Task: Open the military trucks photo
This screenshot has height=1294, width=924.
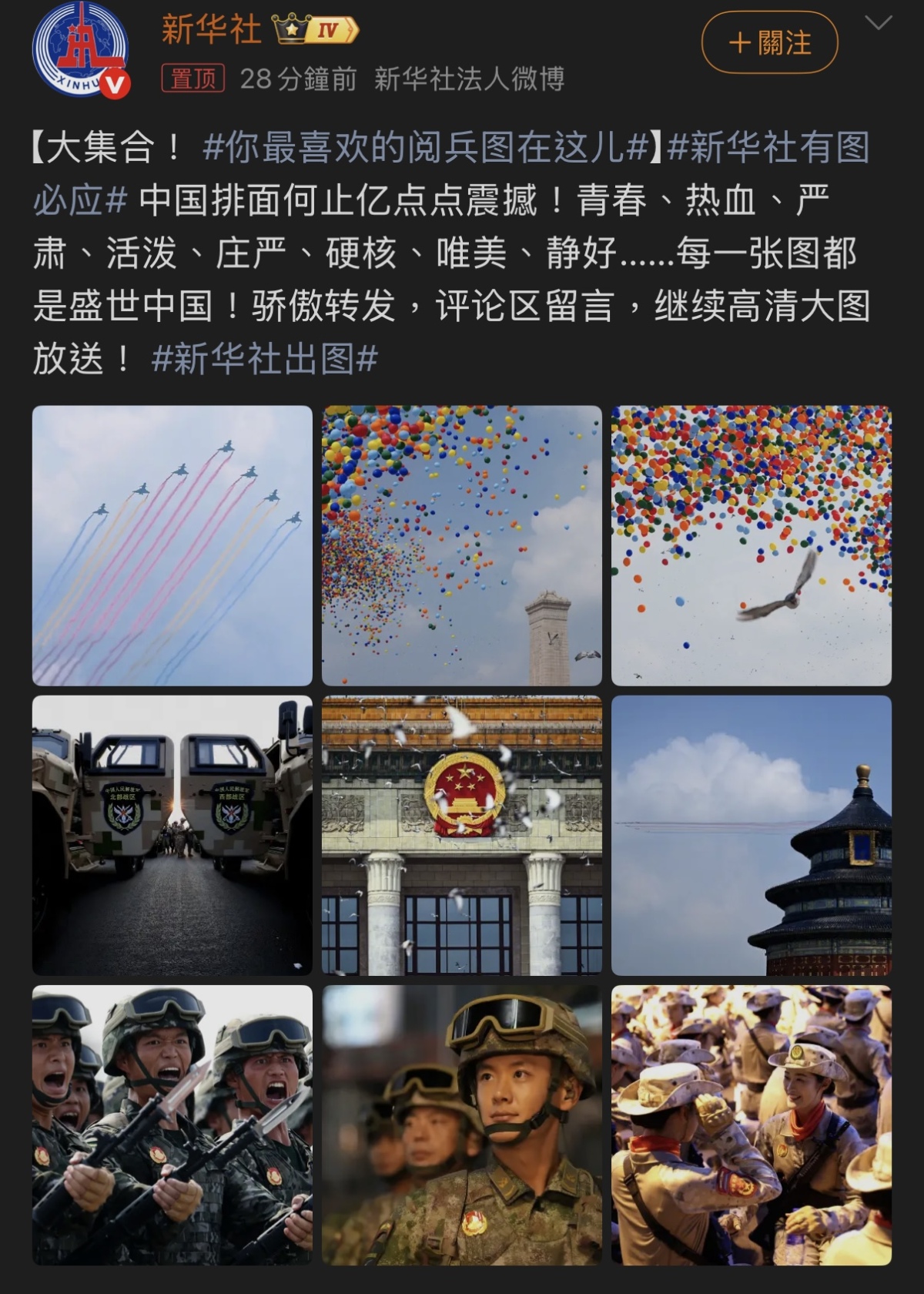Action: click(172, 835)
